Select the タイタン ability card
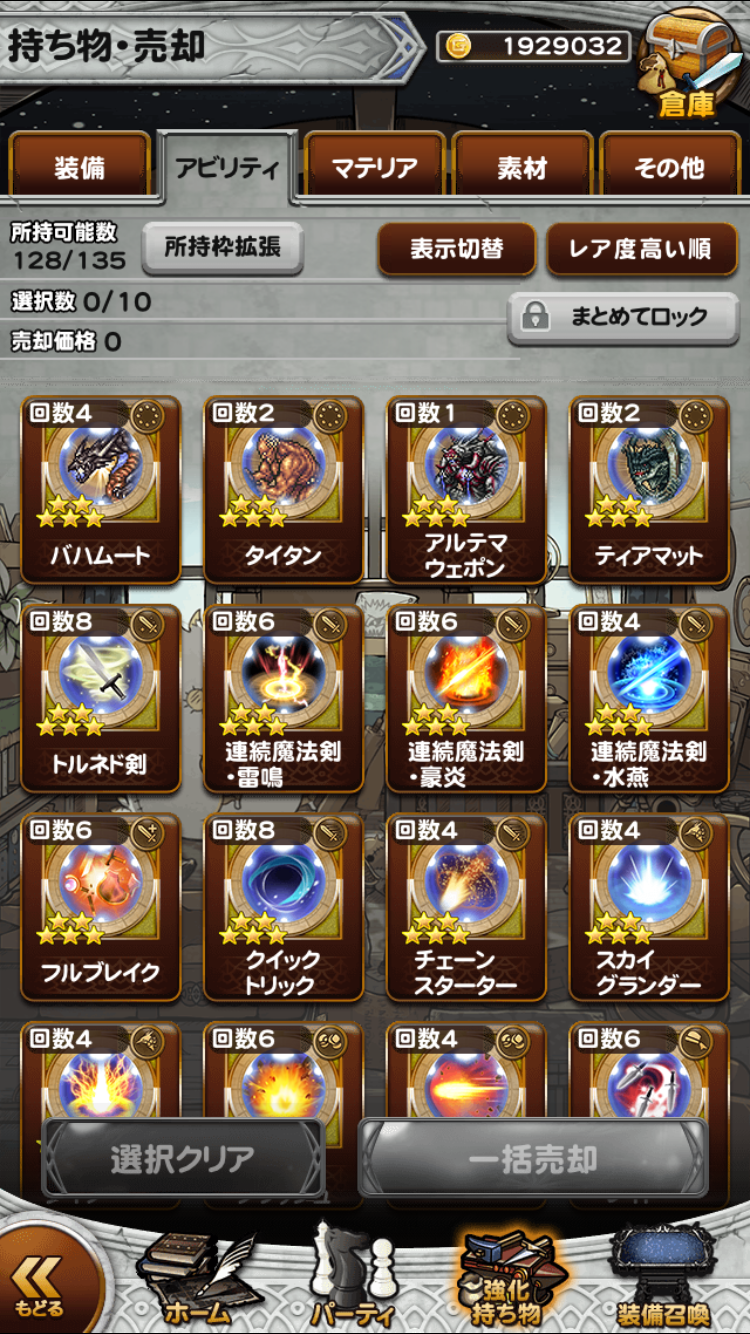750x1334 pixels. 283,490
